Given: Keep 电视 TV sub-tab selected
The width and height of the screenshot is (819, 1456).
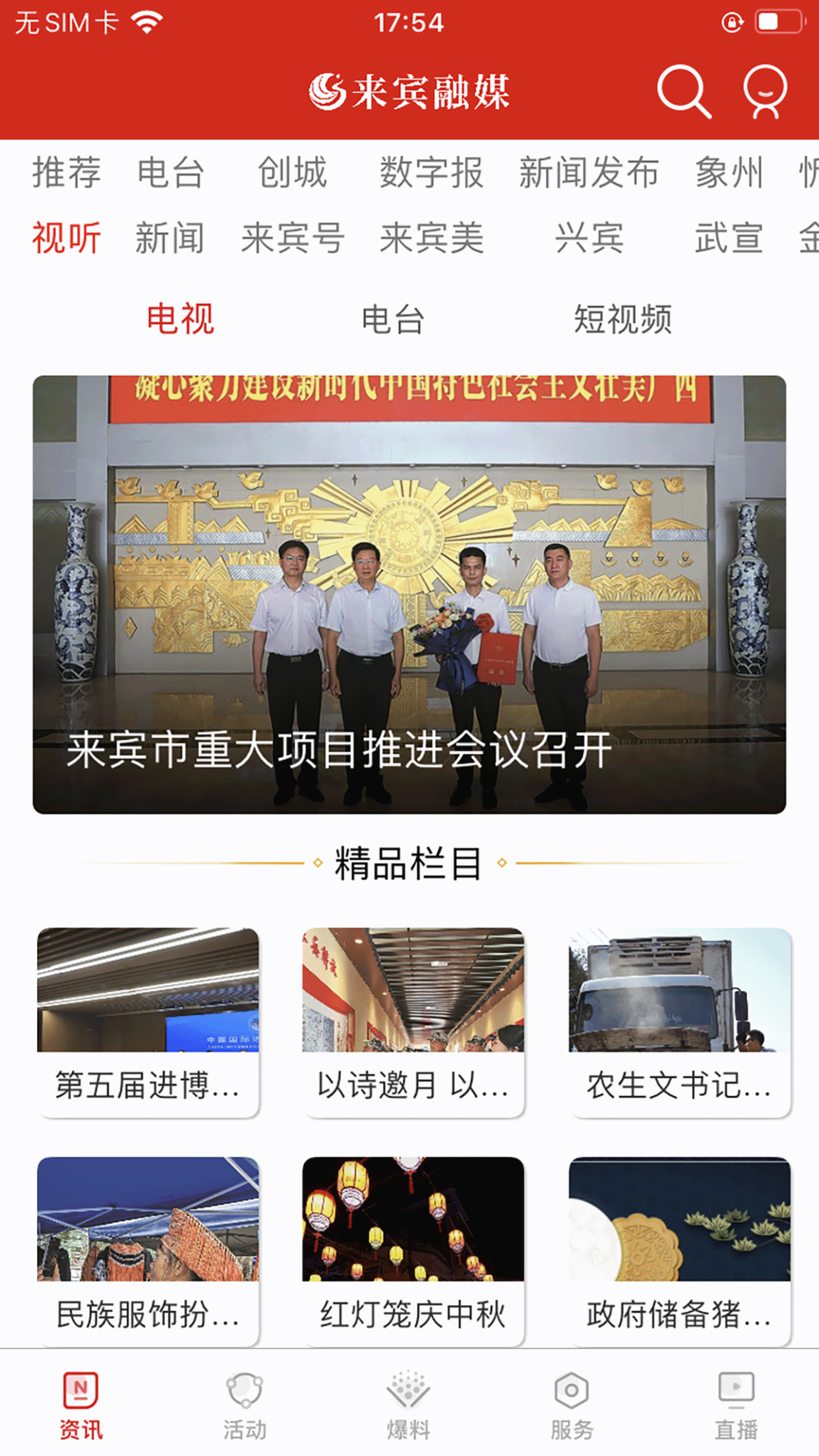Looking at the screenshot, I should (x=181, y=321).
